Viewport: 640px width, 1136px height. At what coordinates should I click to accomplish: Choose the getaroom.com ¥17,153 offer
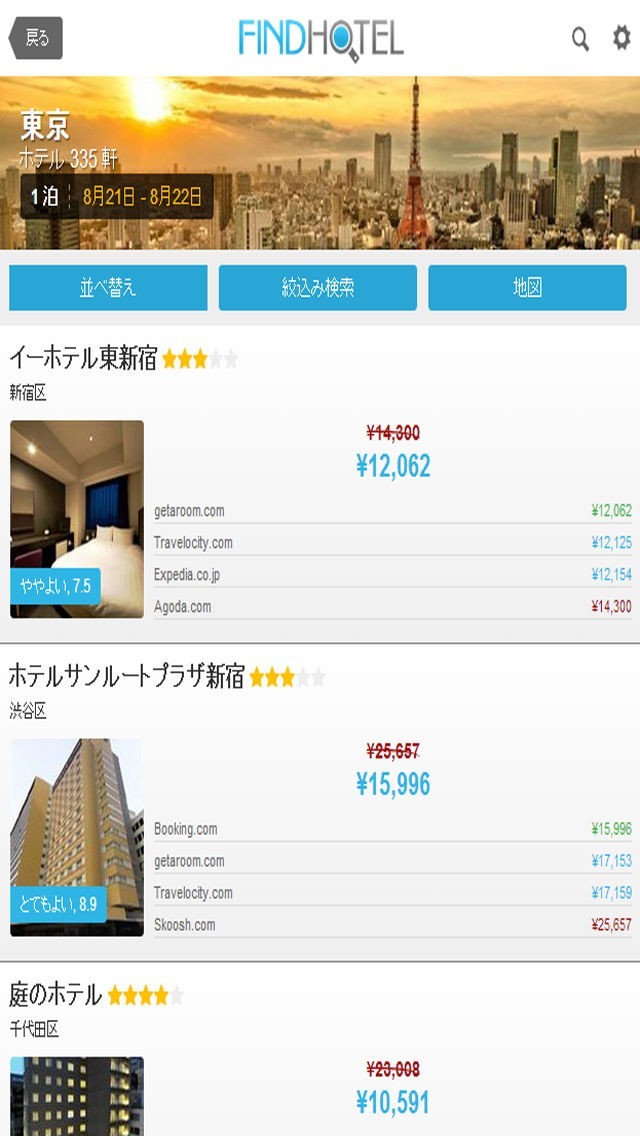coord(392,861)
